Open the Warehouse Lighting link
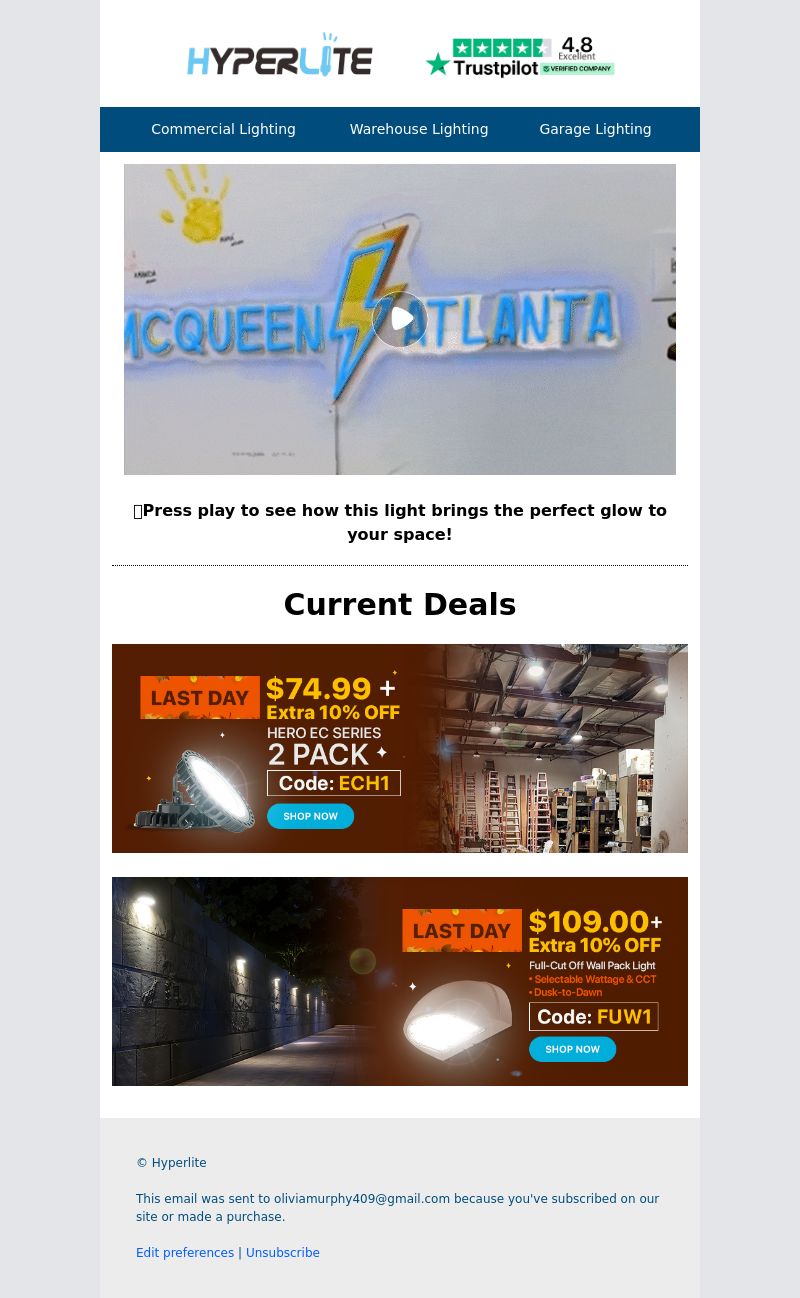Screen dimensions: 800x1298 [419, 129]
